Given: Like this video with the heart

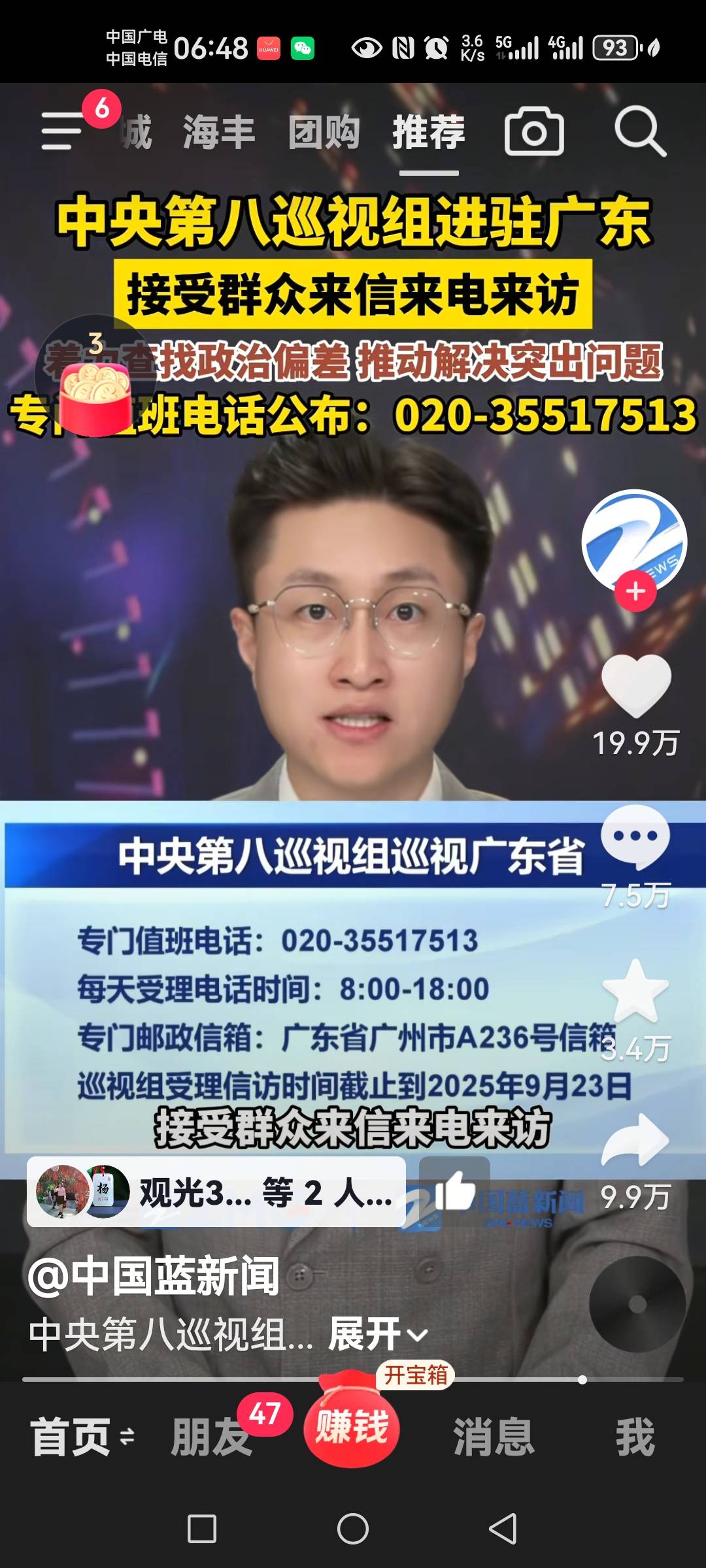Looking at the screenshot, I should [635, 686].
